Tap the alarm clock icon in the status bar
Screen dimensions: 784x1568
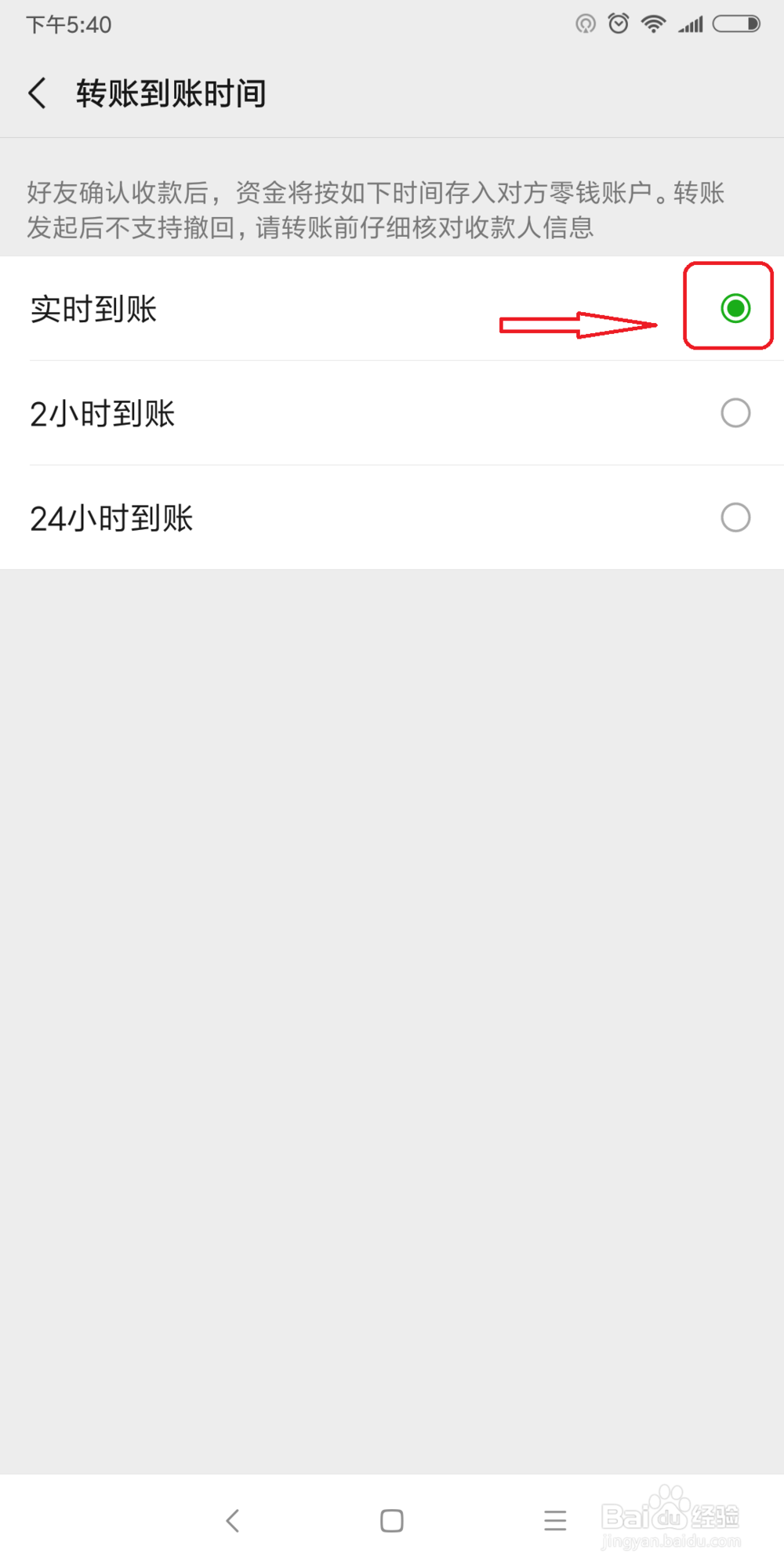pyautogui.click(x=619, y=24)
